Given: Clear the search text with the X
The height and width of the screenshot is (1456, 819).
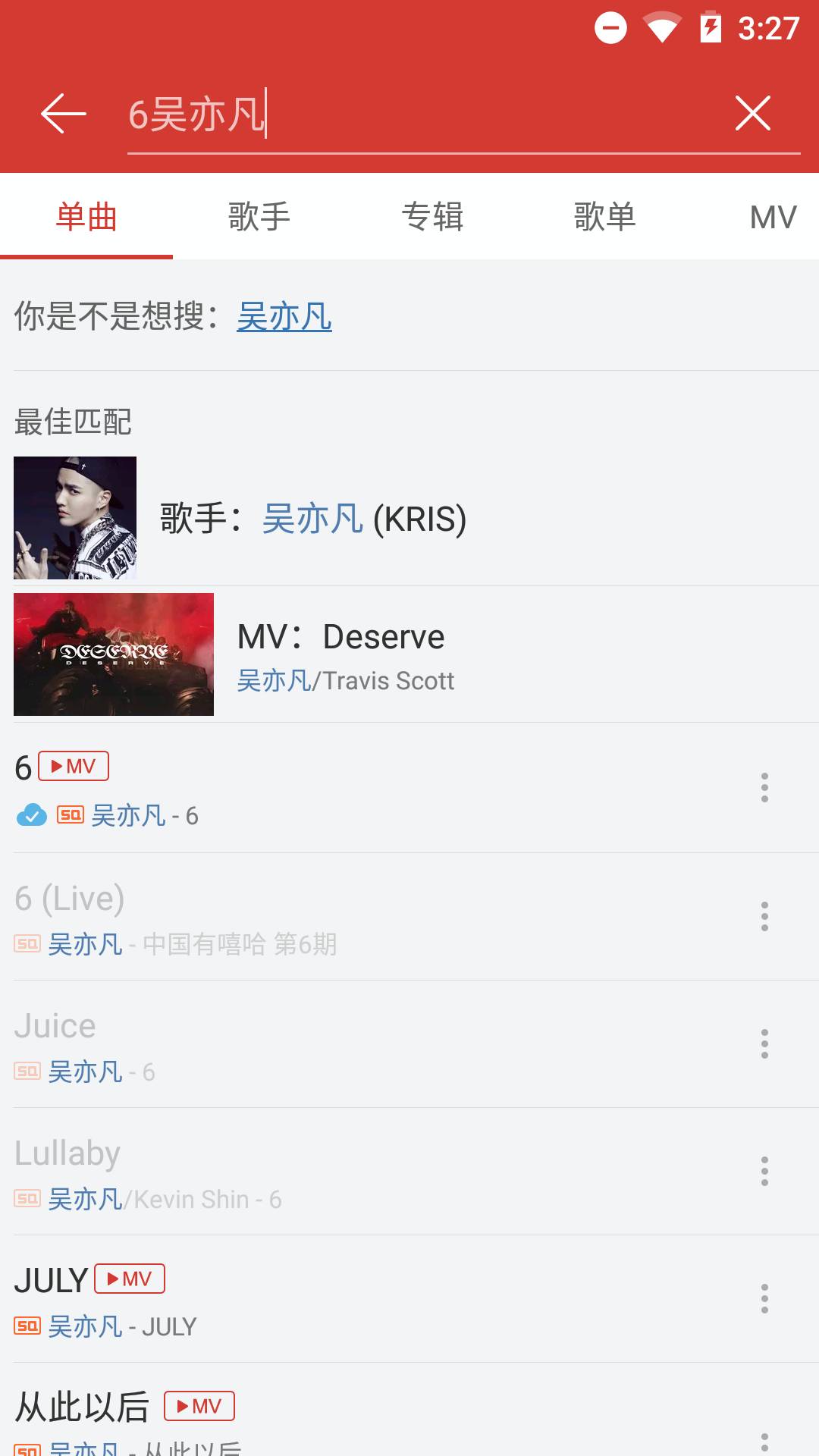Looking at the screenshot, I should coord(752,114).
